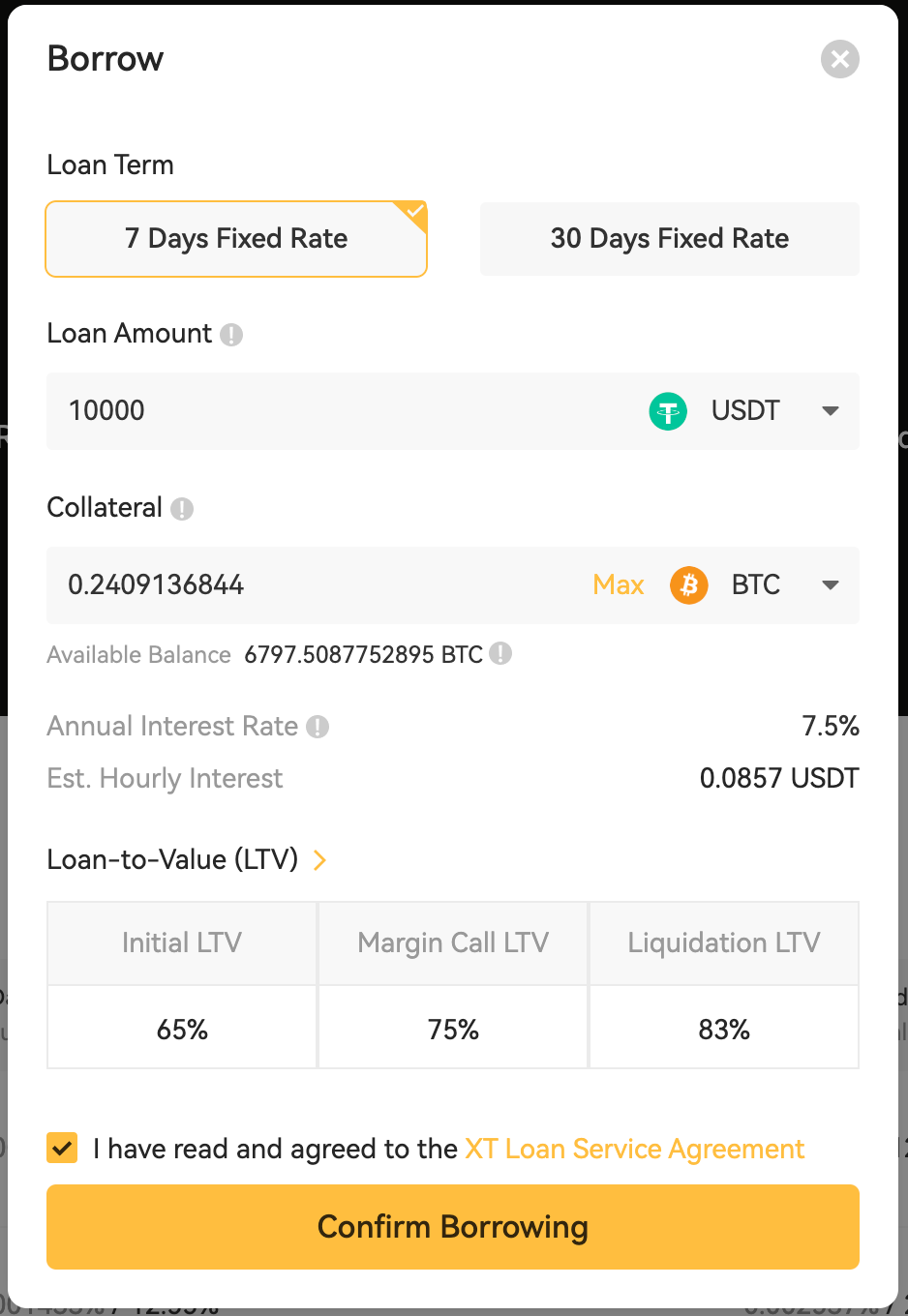Select the 7 Days Fixed Rate term
Screen dimensions: 908x1316
pos(236,238)
